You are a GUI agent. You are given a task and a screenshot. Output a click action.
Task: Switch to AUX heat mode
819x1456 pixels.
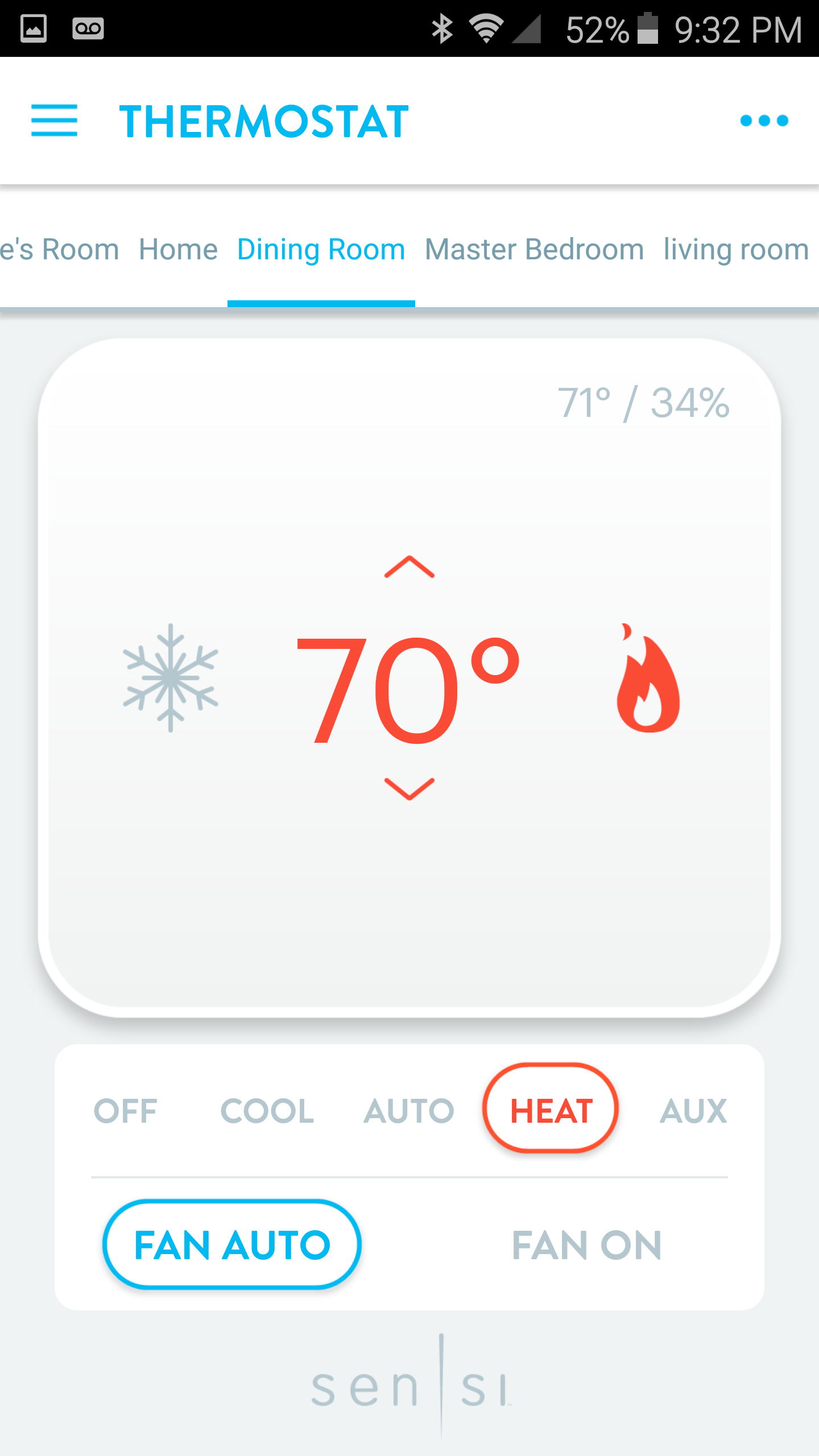click(x=693, y=1111)
